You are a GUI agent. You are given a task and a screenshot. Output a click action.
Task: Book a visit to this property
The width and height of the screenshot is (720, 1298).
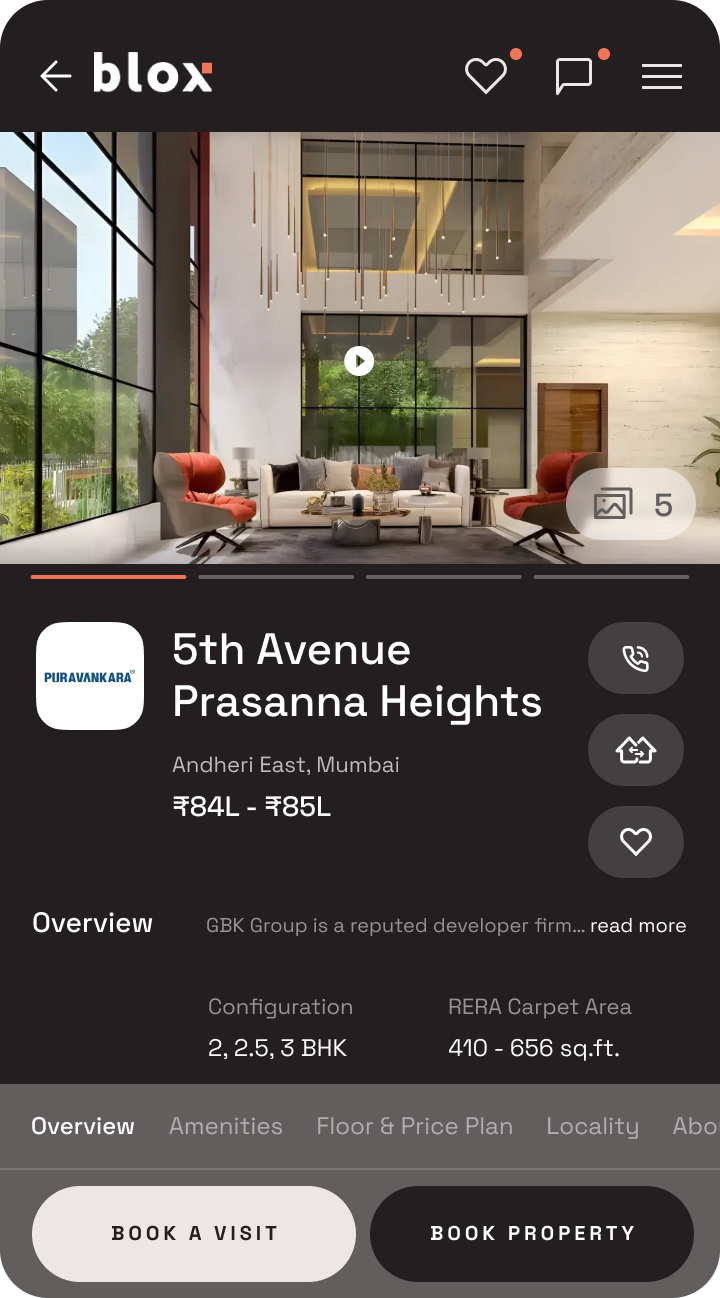tap(194, 1234)
